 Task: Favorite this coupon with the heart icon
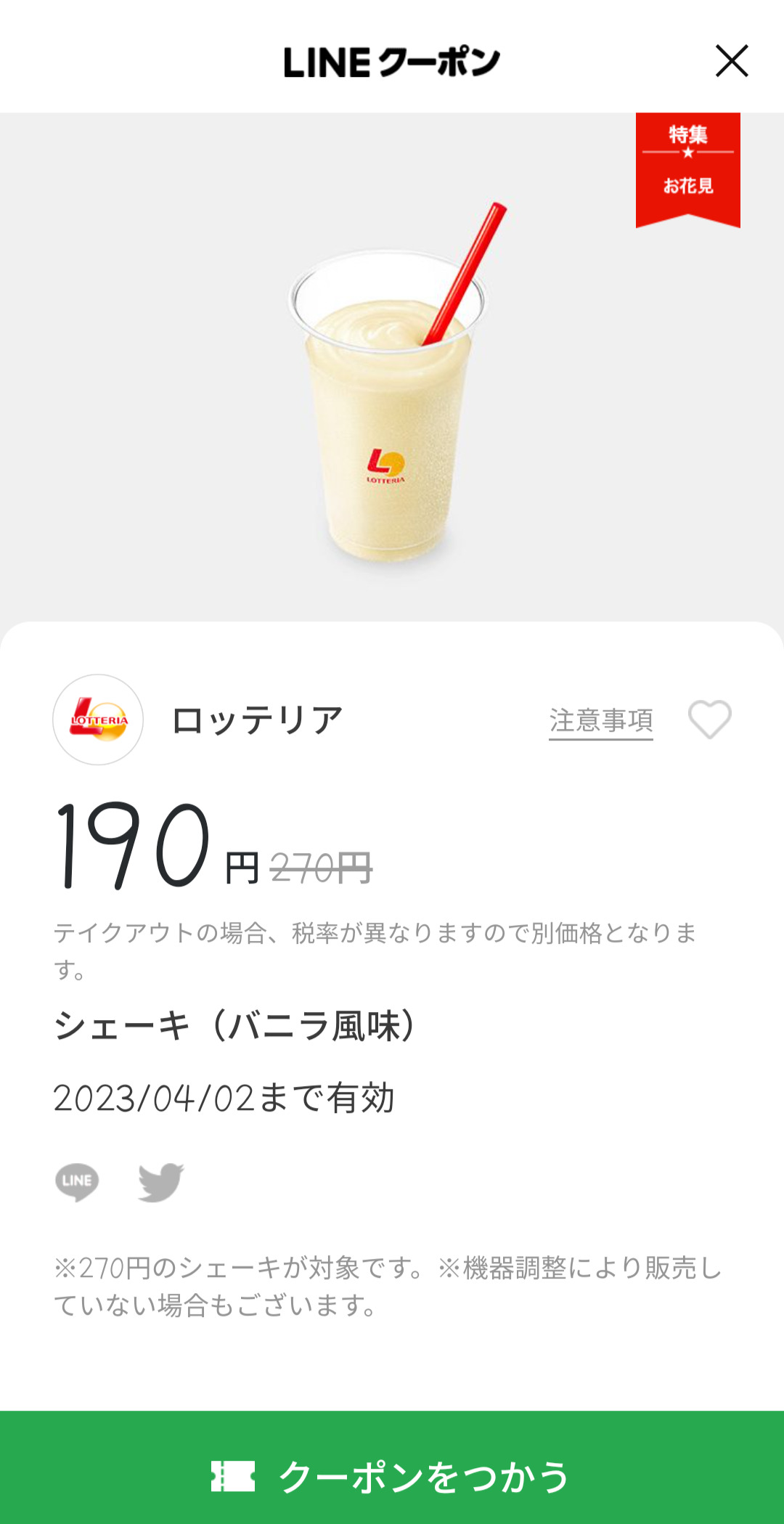pyautogui.click(x=709, y=720)
